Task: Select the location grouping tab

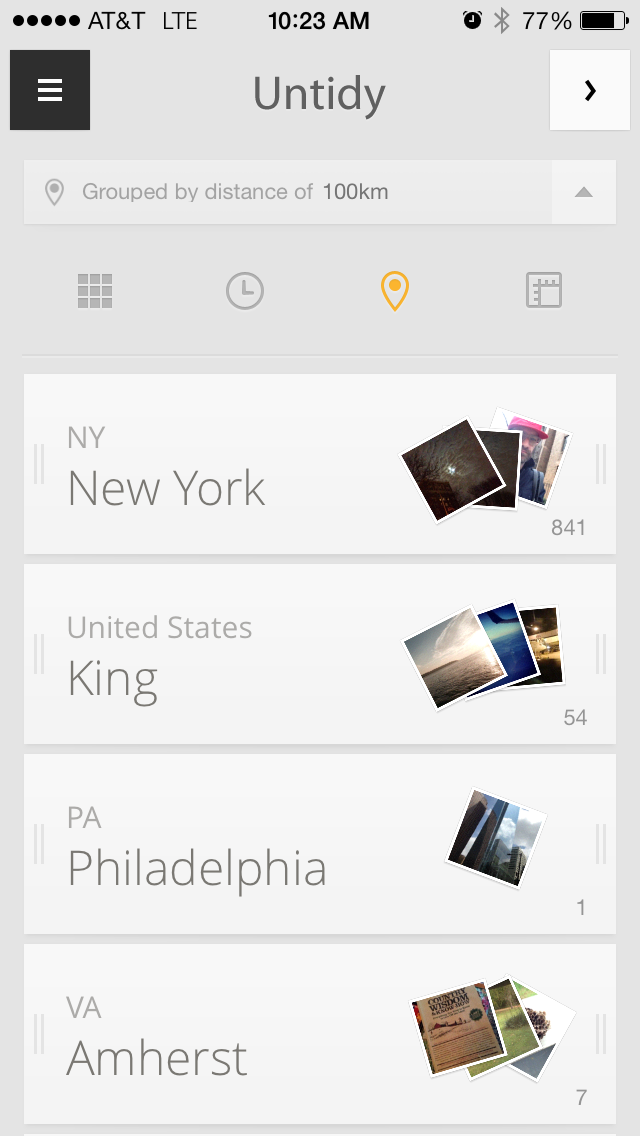Action: click(395, 291)
